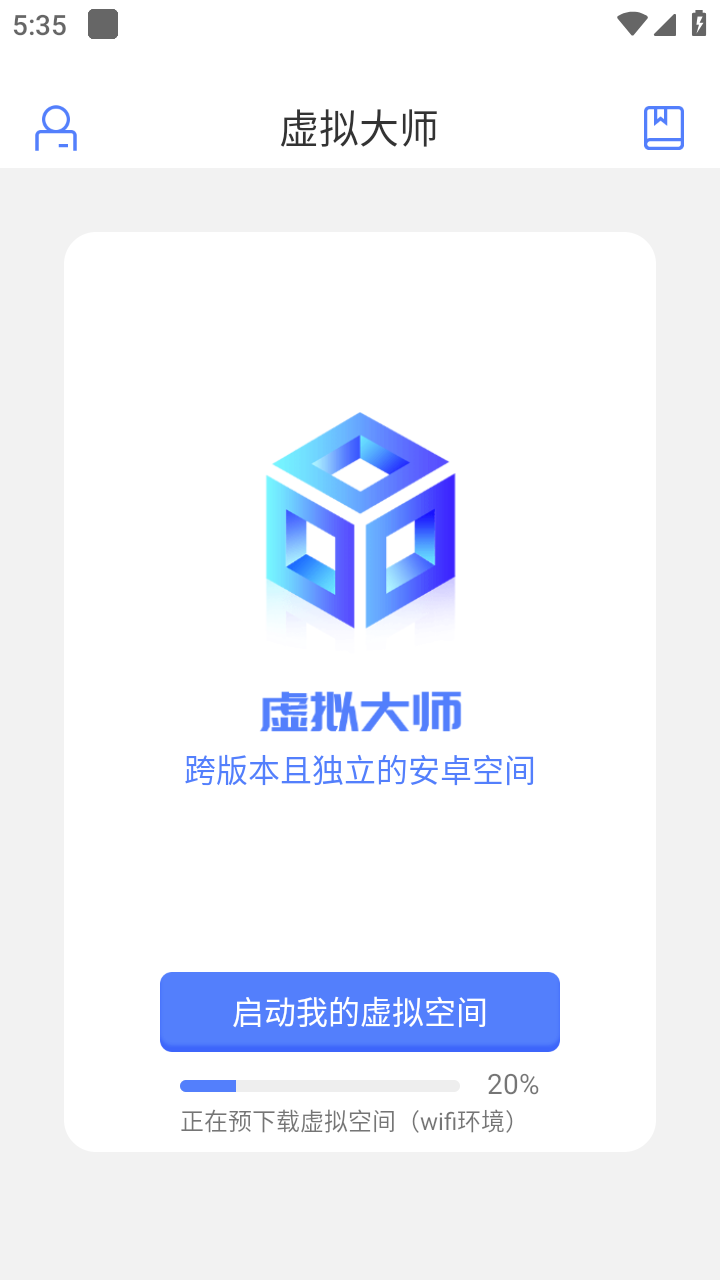Tap 启动我的虚拟空间 button

point(360,1012)
